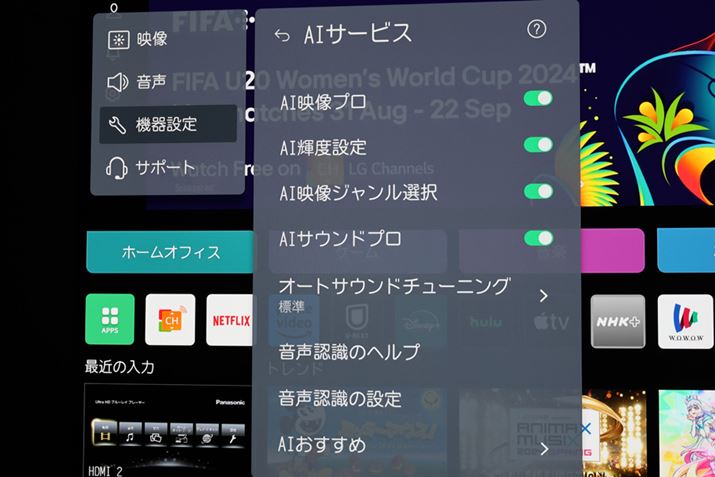
Task: Open the APPS launcher
Action: pyautogui.click(x=109, y=319)
